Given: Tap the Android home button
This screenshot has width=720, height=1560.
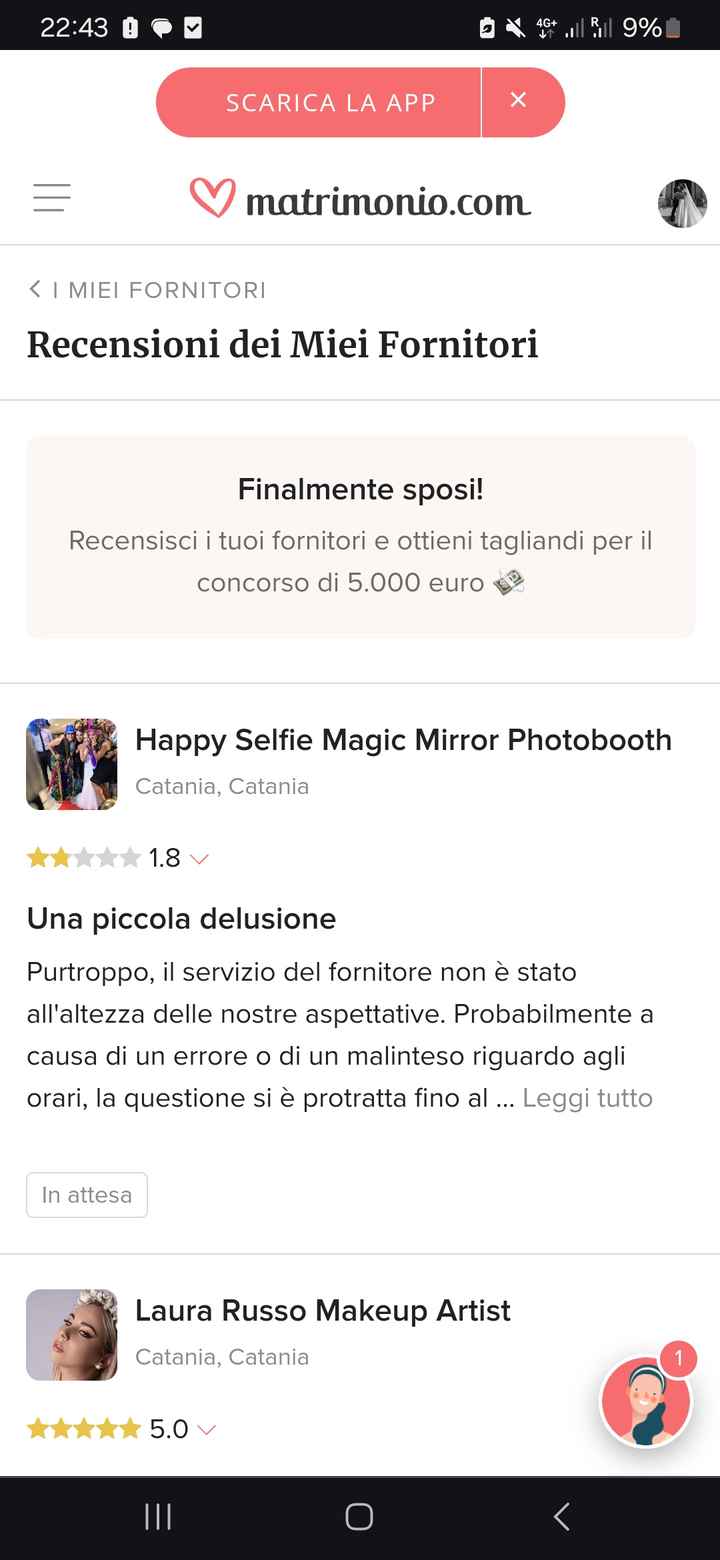Looking at the screenshot, I should [358, 1516].
